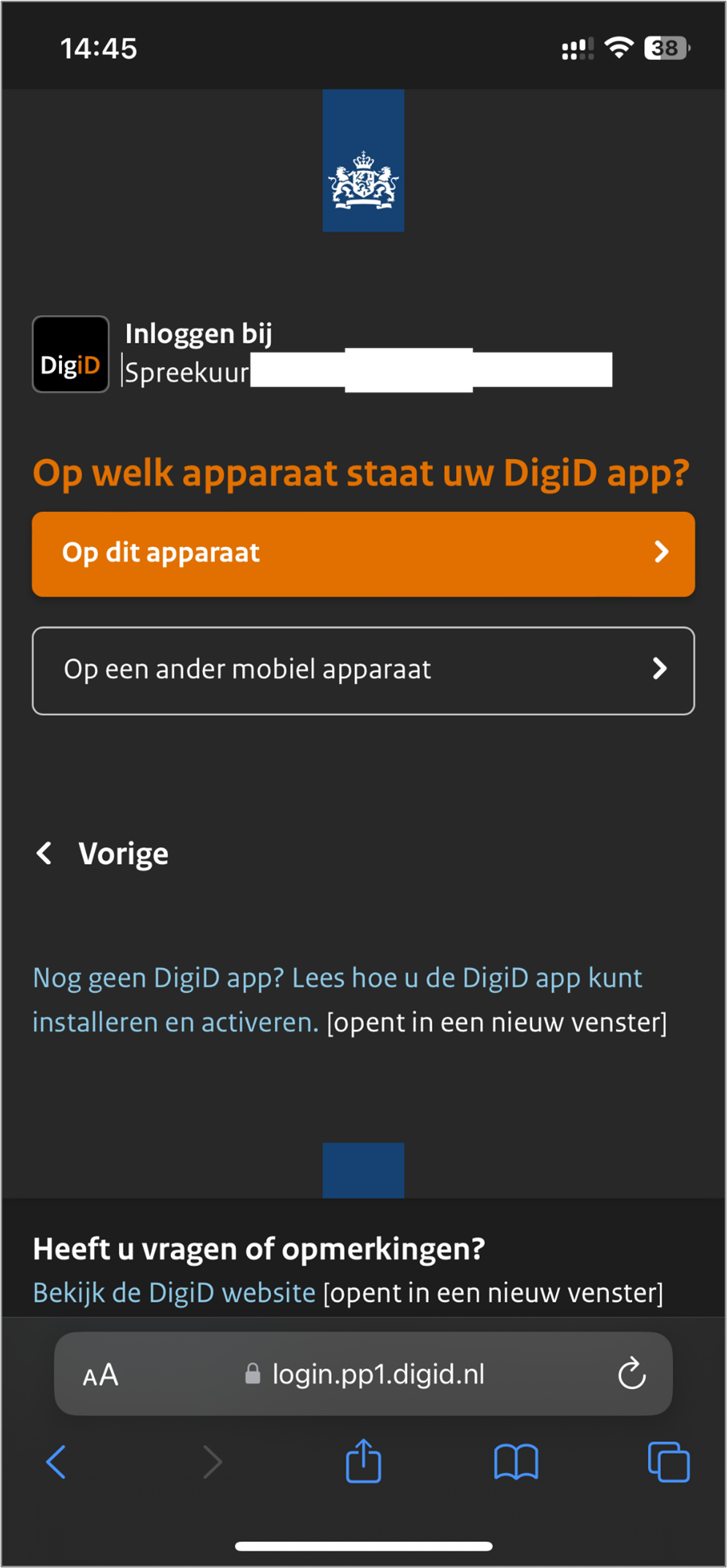This screenshot has height=1568, width=727.
Task: Reload the page
Action: [631, 1375]
